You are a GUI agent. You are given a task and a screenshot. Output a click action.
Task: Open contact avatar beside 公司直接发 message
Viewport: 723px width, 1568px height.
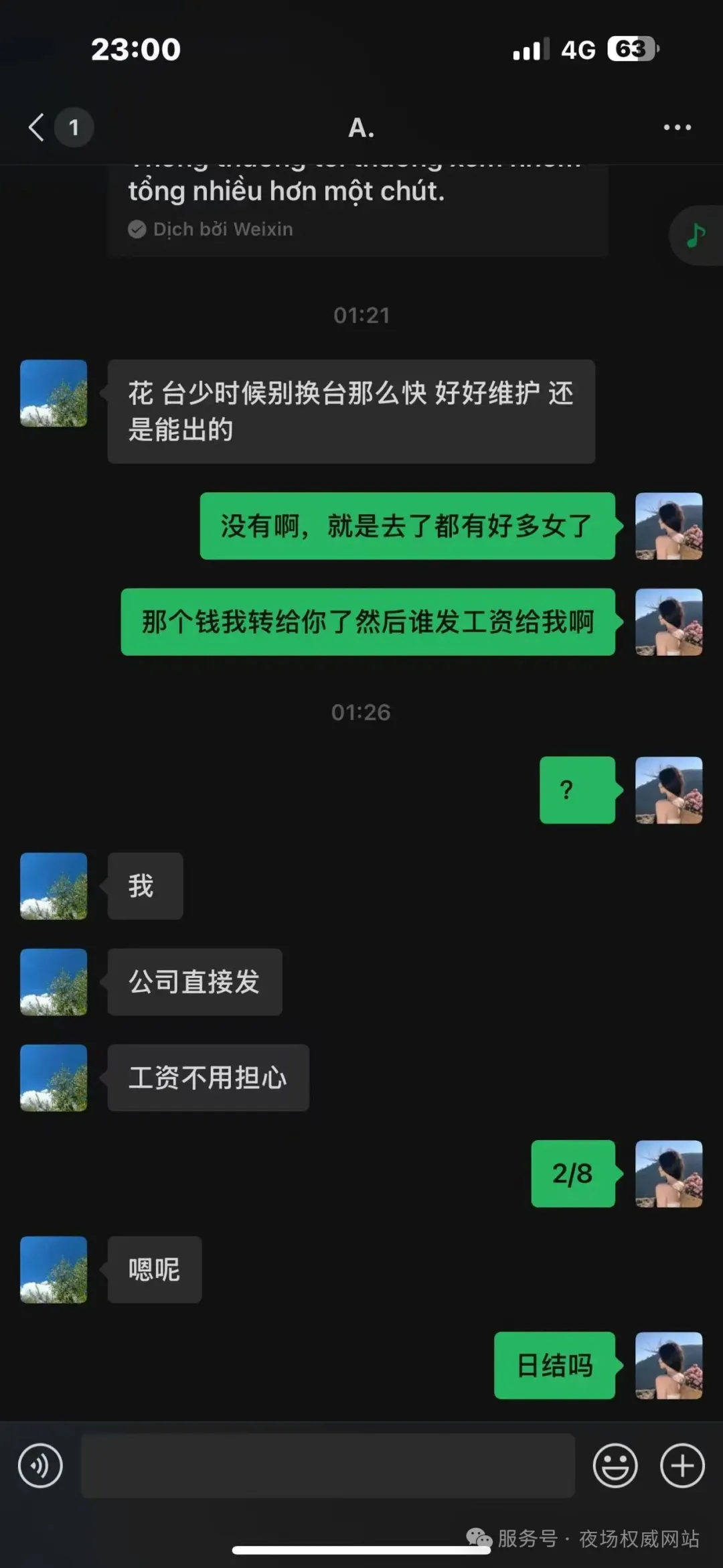click(x=54, y=982)
